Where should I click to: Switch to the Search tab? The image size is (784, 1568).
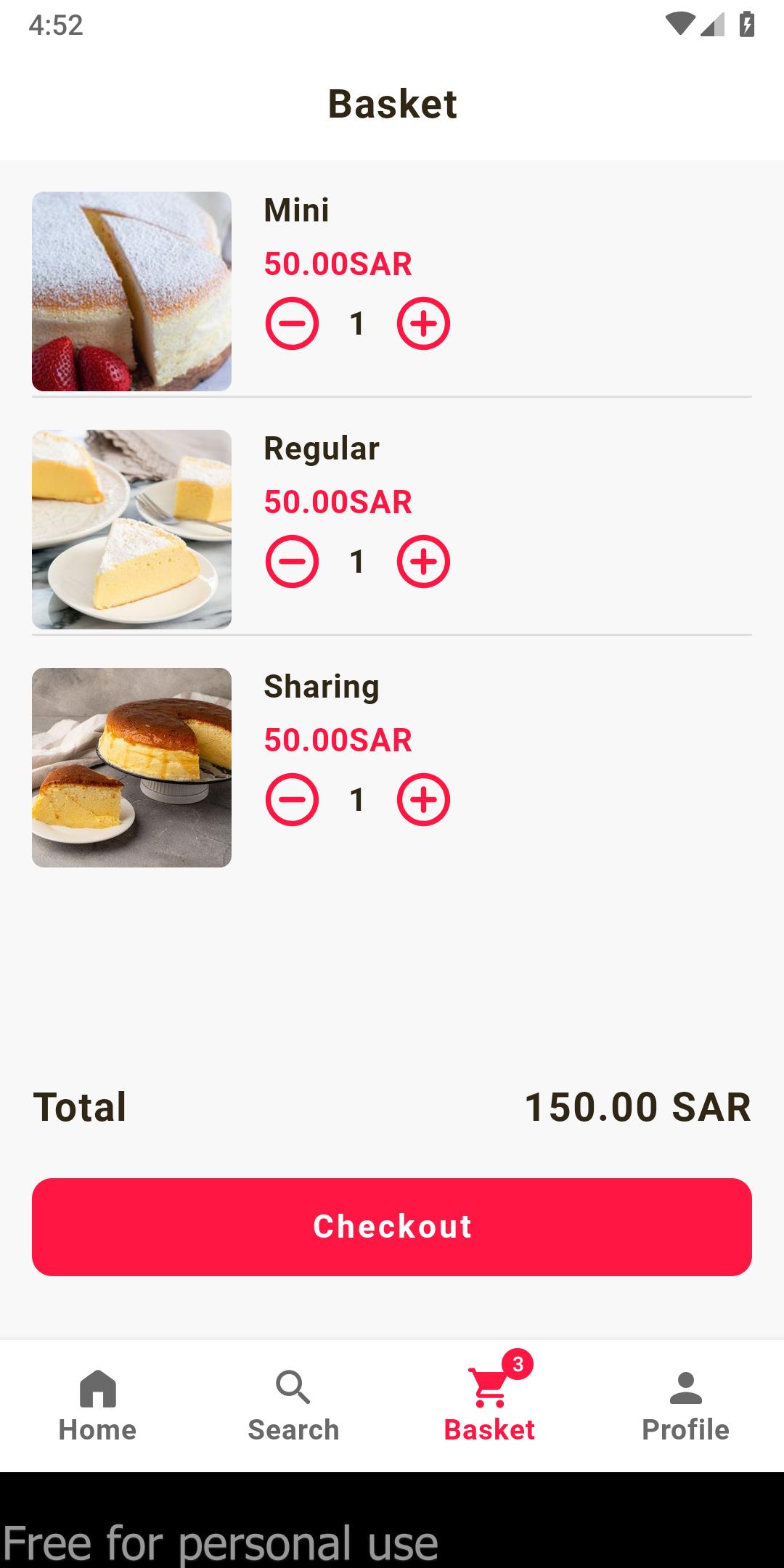tap(294, 1406)
